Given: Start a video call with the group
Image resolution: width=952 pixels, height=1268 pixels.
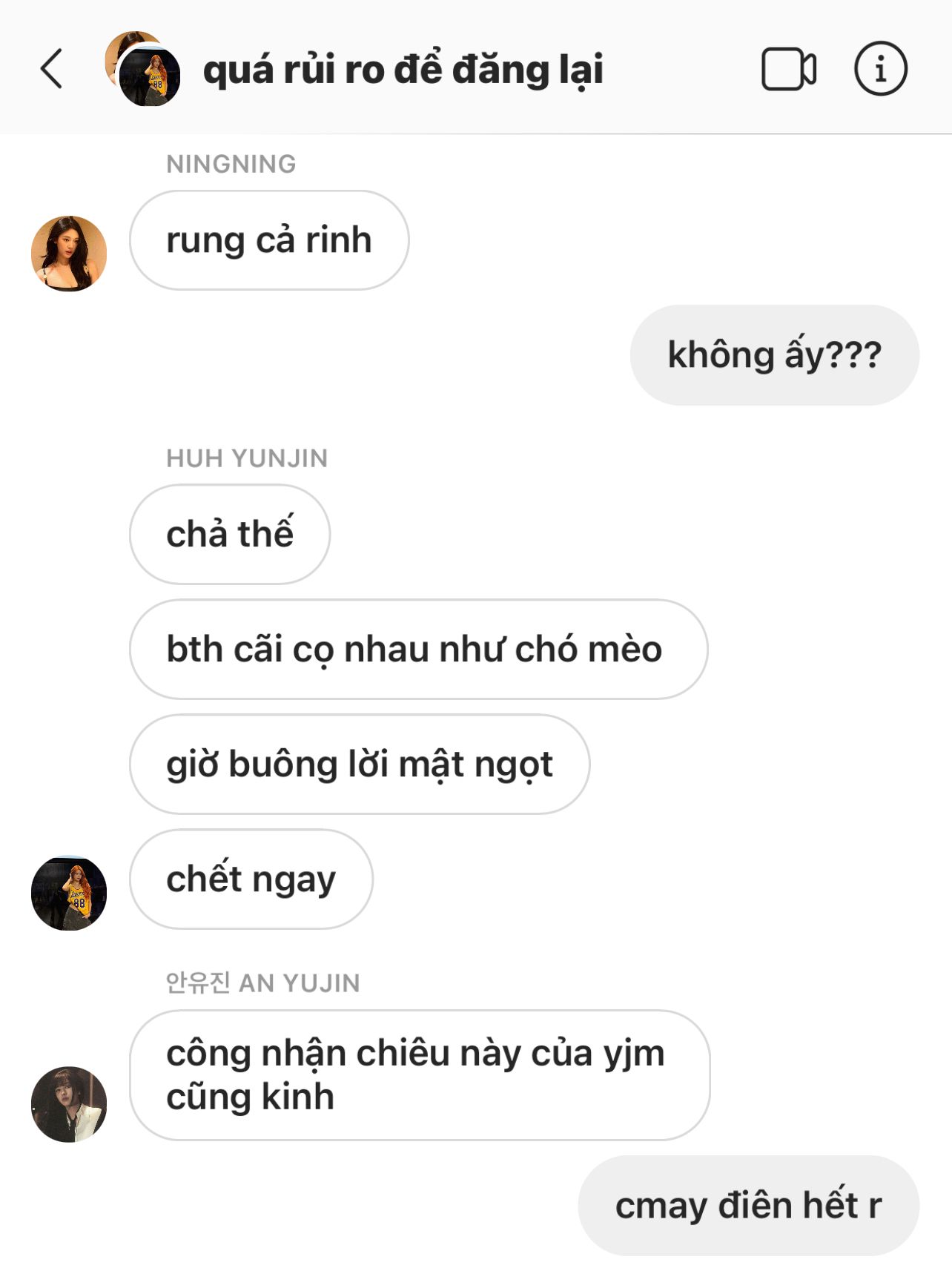Looking at the screenshot, I should pyautogui.click(x=788, y=69).
